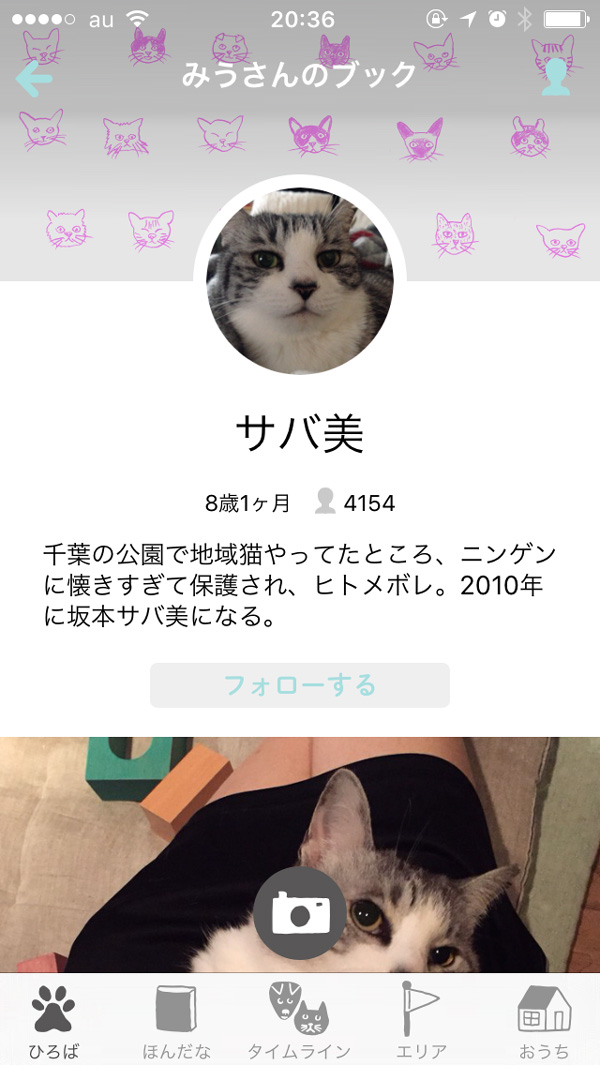The height and width of the screenshot is (1065, 600).
Task: Follow サバ美 with the フォローする button
Action: click(x=300, y=685)
